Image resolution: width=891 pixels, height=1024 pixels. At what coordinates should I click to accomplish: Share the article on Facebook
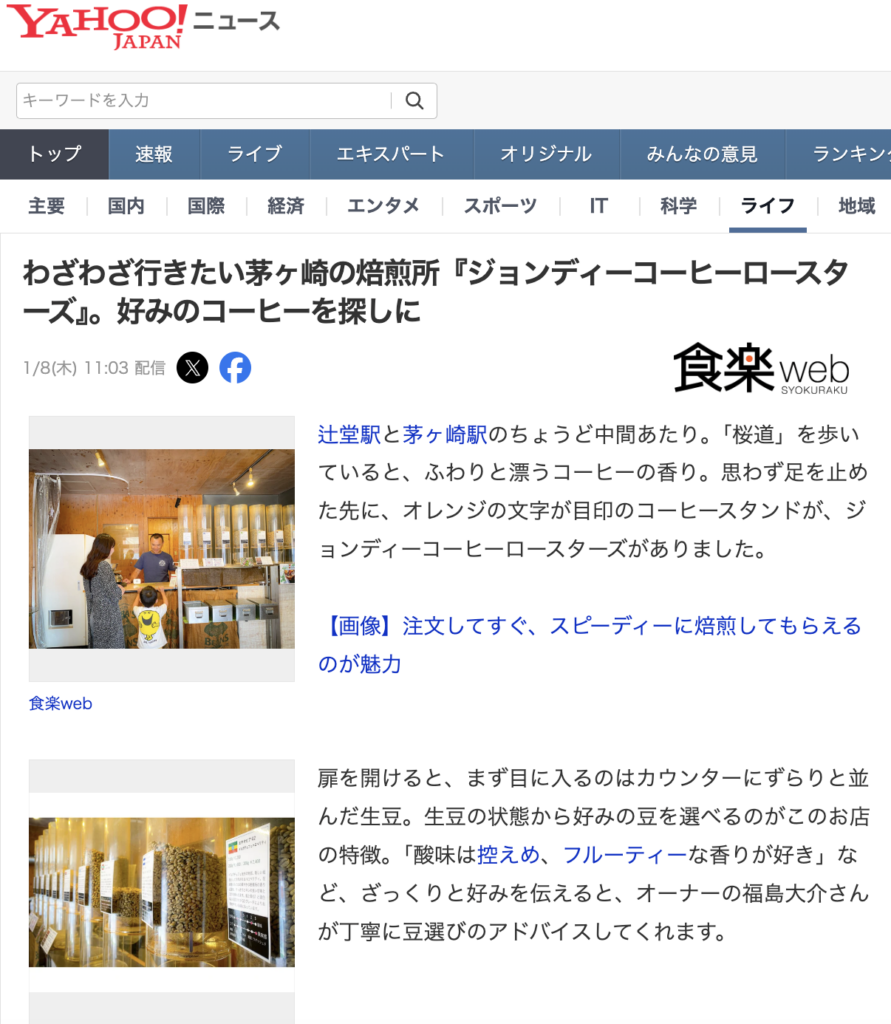(x=235, y=368)
